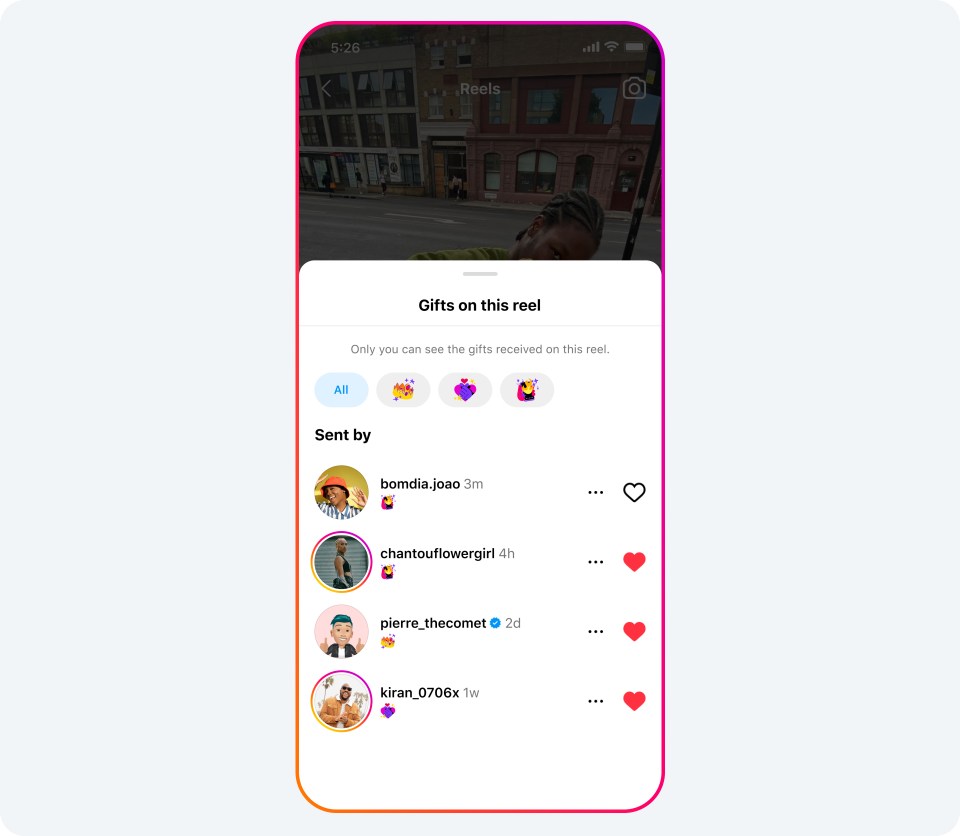The image size is (960, 836).
Task: Open more options for kiran_0706x
Action: [x=596, y=701]
